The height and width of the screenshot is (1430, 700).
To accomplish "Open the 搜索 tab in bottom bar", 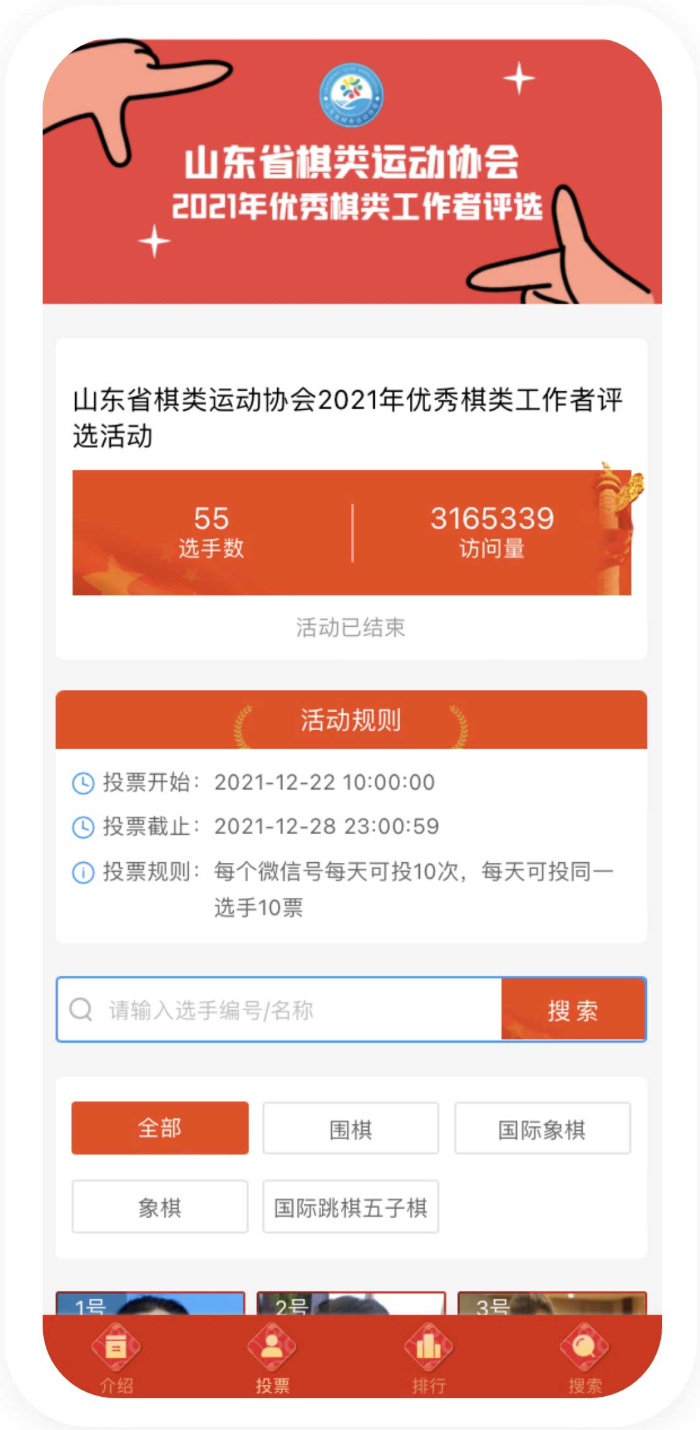I will point(585,1358).
